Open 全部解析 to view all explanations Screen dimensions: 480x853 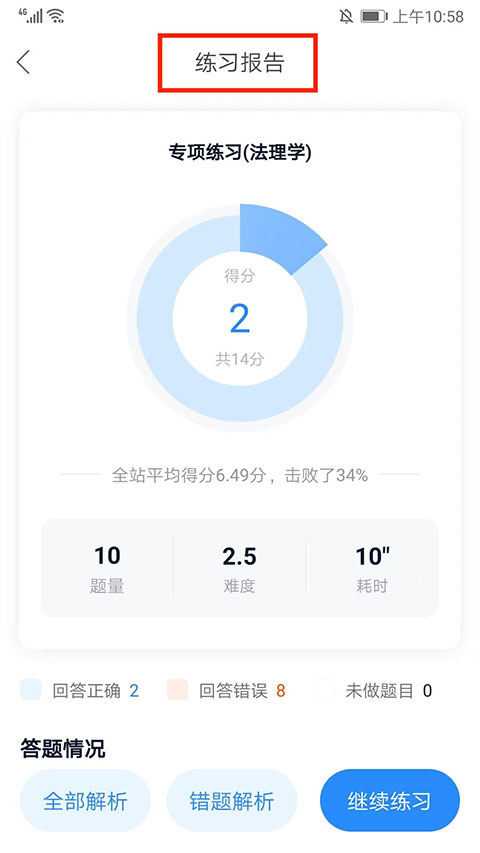pos(85,800)
